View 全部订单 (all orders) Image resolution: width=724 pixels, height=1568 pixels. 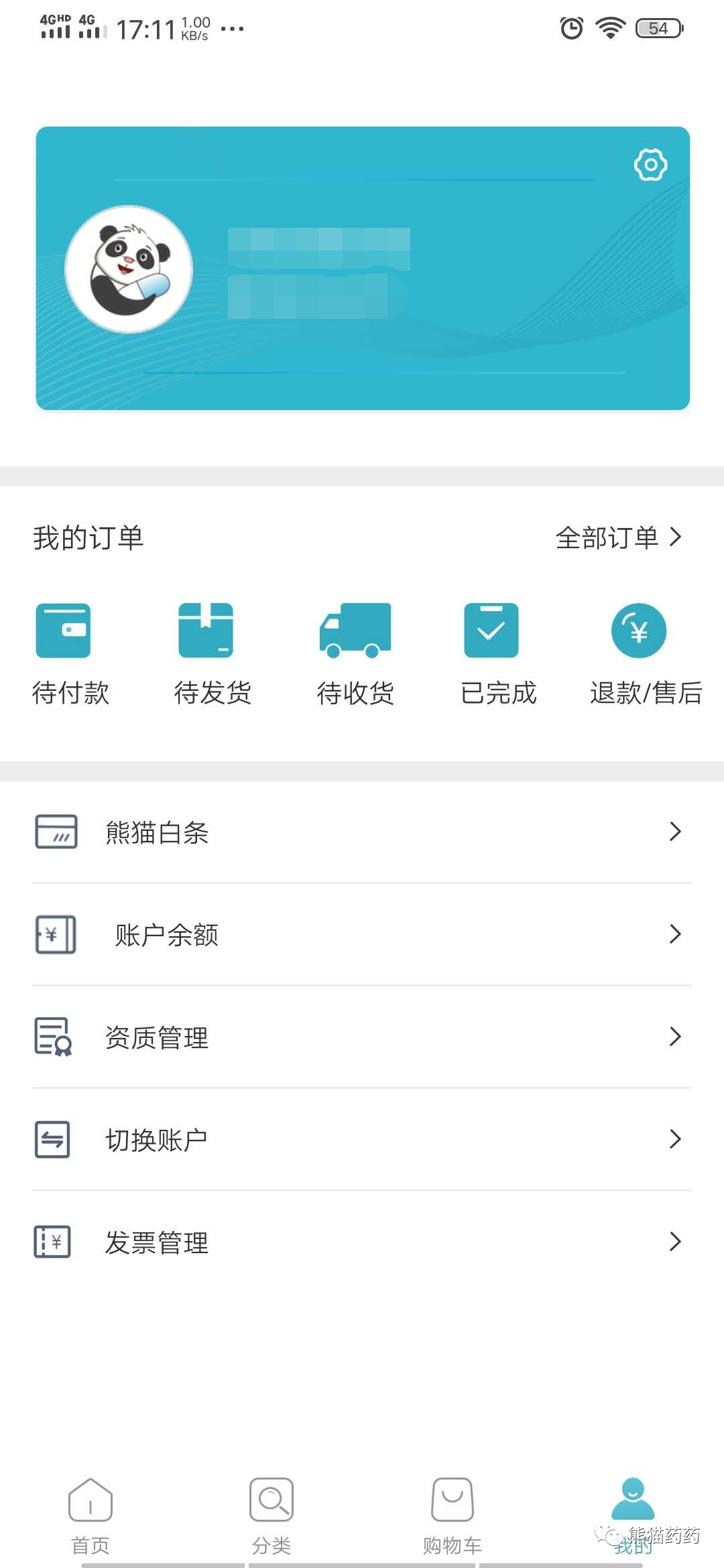pyautogui.click(x=618, y=537)
